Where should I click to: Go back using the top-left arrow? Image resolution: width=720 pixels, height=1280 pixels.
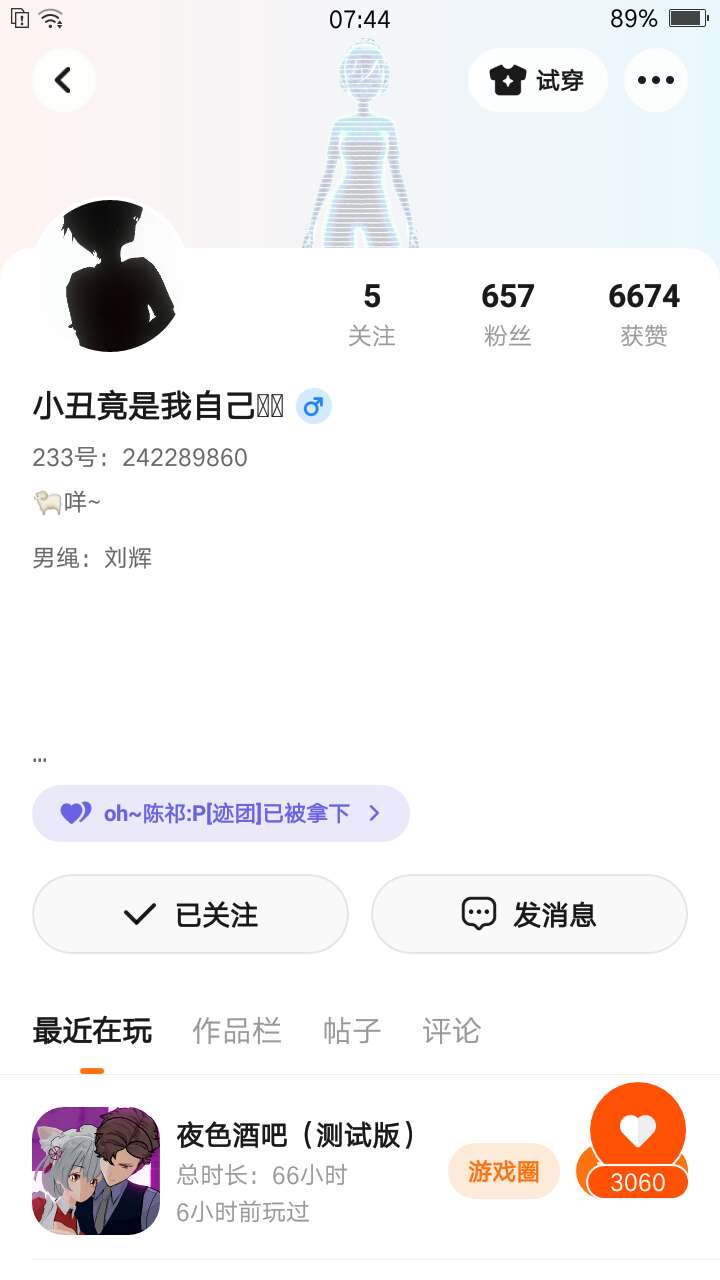coord(64,80)
